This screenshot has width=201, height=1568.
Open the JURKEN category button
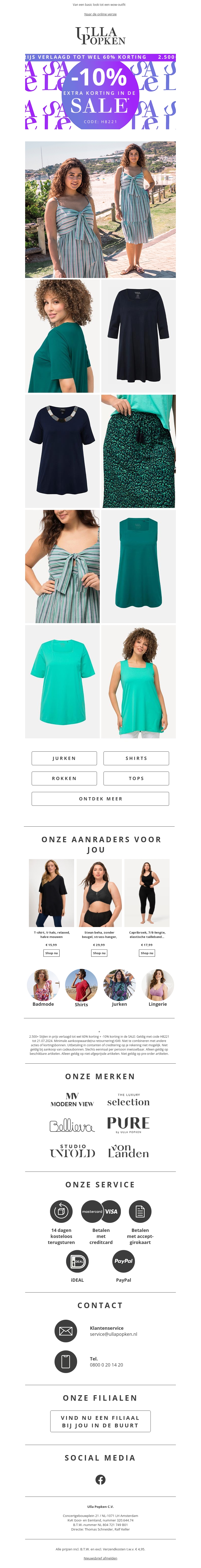pyautogui.click(x=64, y=758)
